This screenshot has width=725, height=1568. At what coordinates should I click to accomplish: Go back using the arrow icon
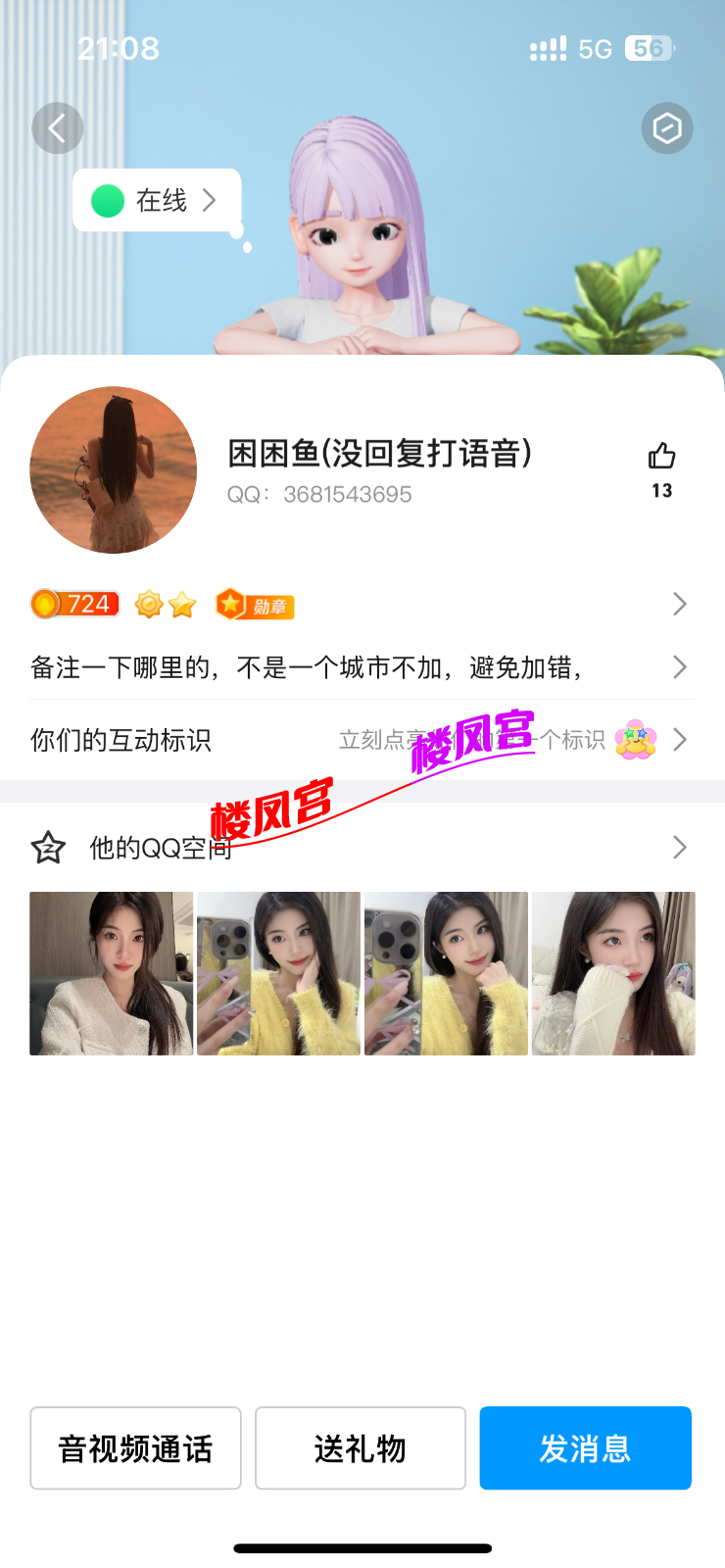tap(57, 128)
